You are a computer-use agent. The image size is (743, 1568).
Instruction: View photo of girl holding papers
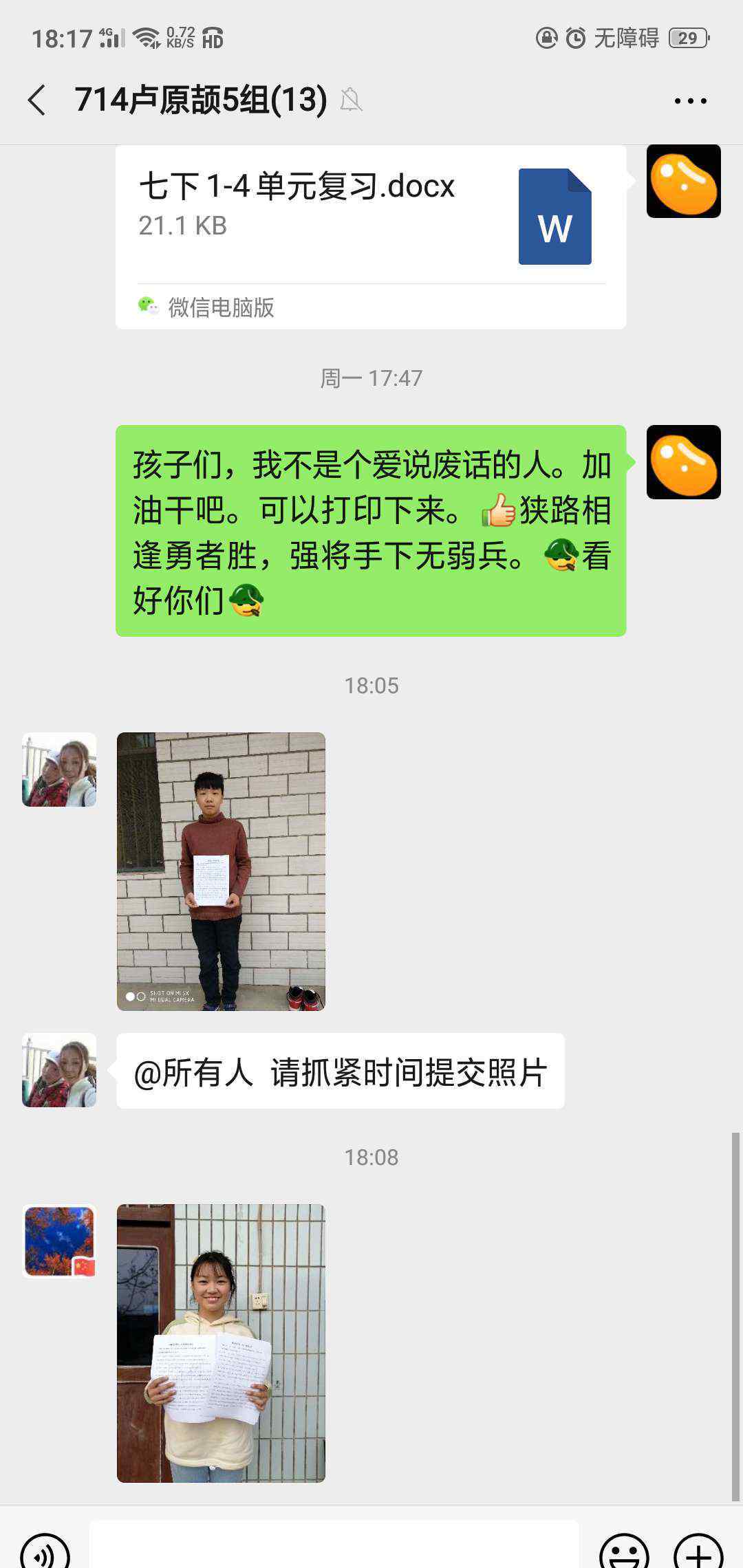coord(221,1343)
